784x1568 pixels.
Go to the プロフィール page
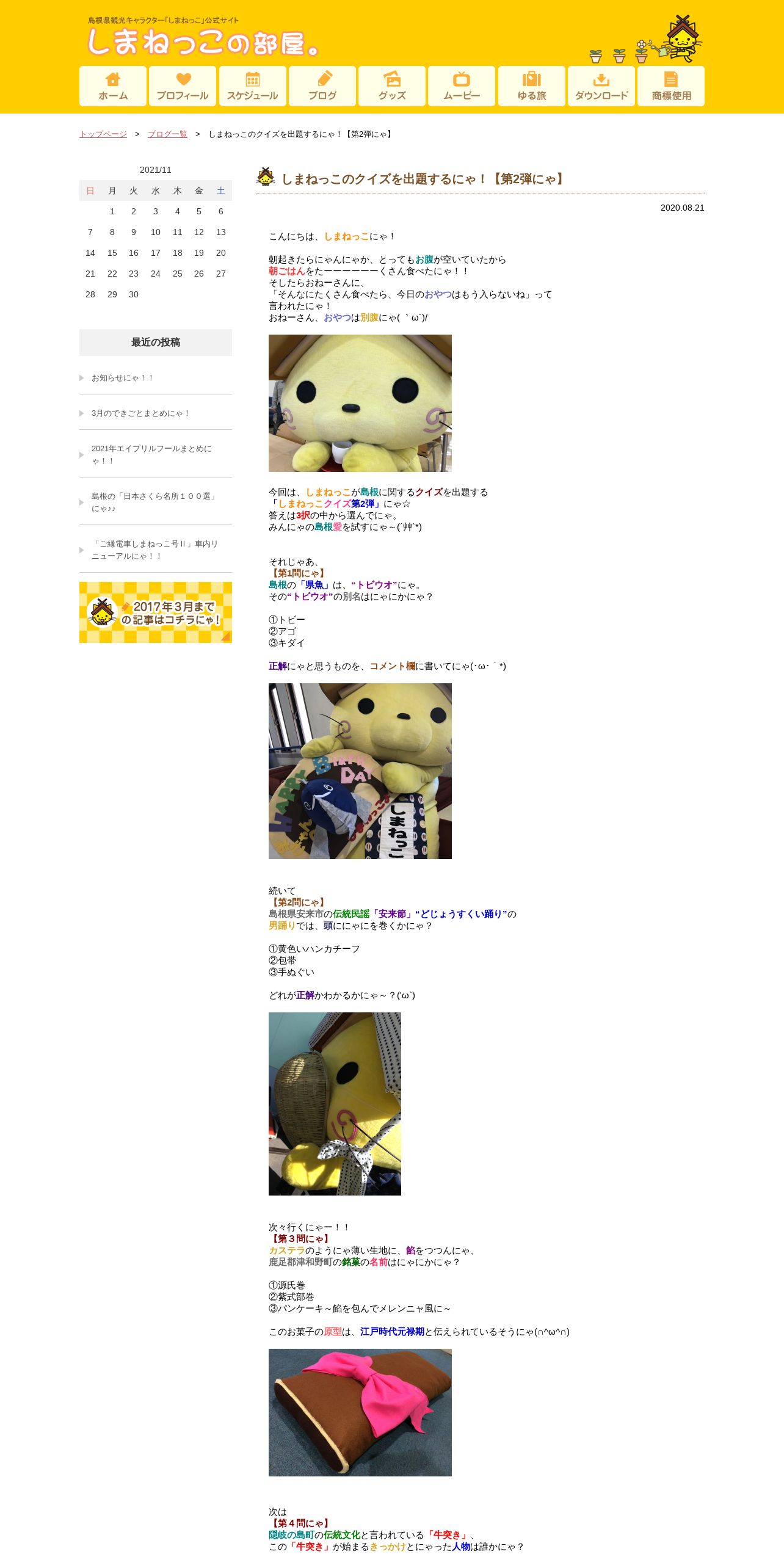(x=183, y=86)
